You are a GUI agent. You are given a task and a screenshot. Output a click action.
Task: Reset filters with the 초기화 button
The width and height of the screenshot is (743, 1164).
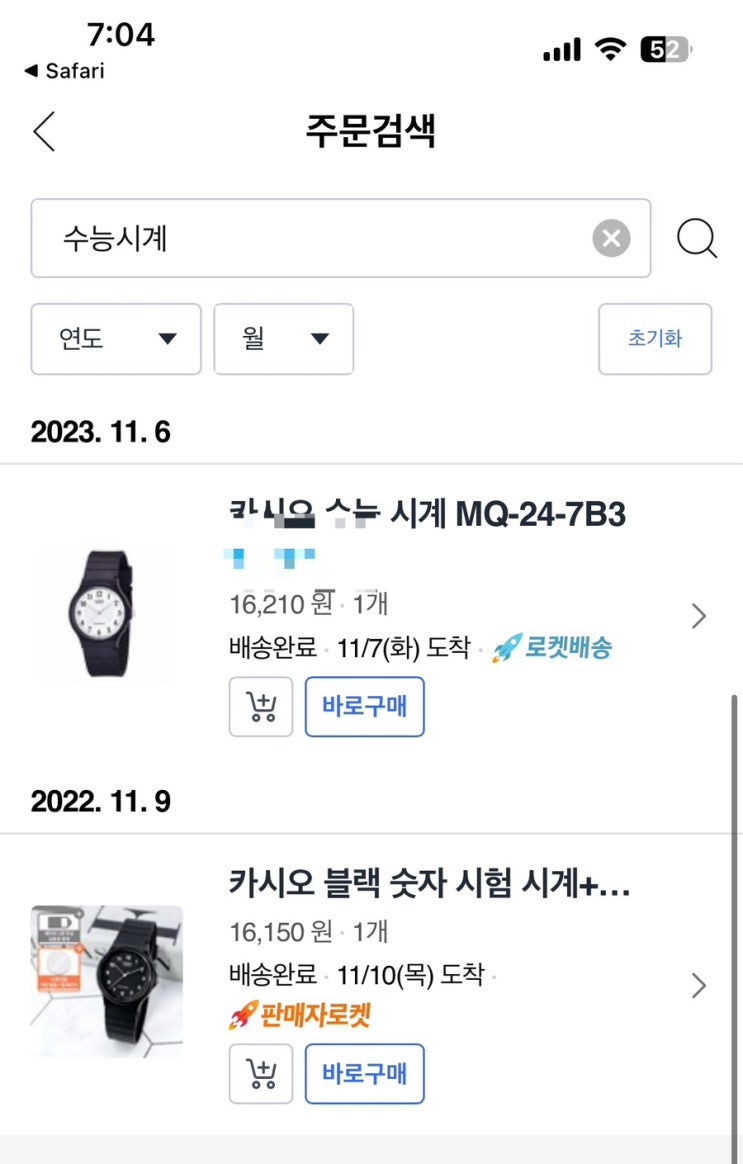(x=655, y=339)
